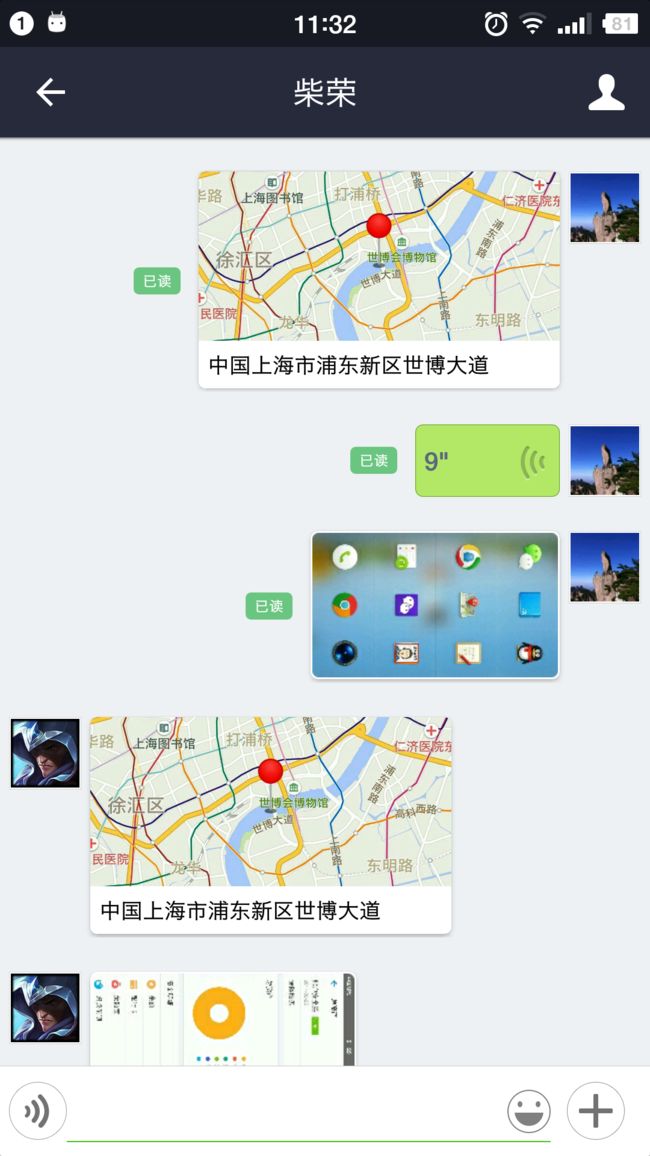Tap my avatar beside the voice message
The height and width of the screenshot is (1156, 650).
pos(605,461)
